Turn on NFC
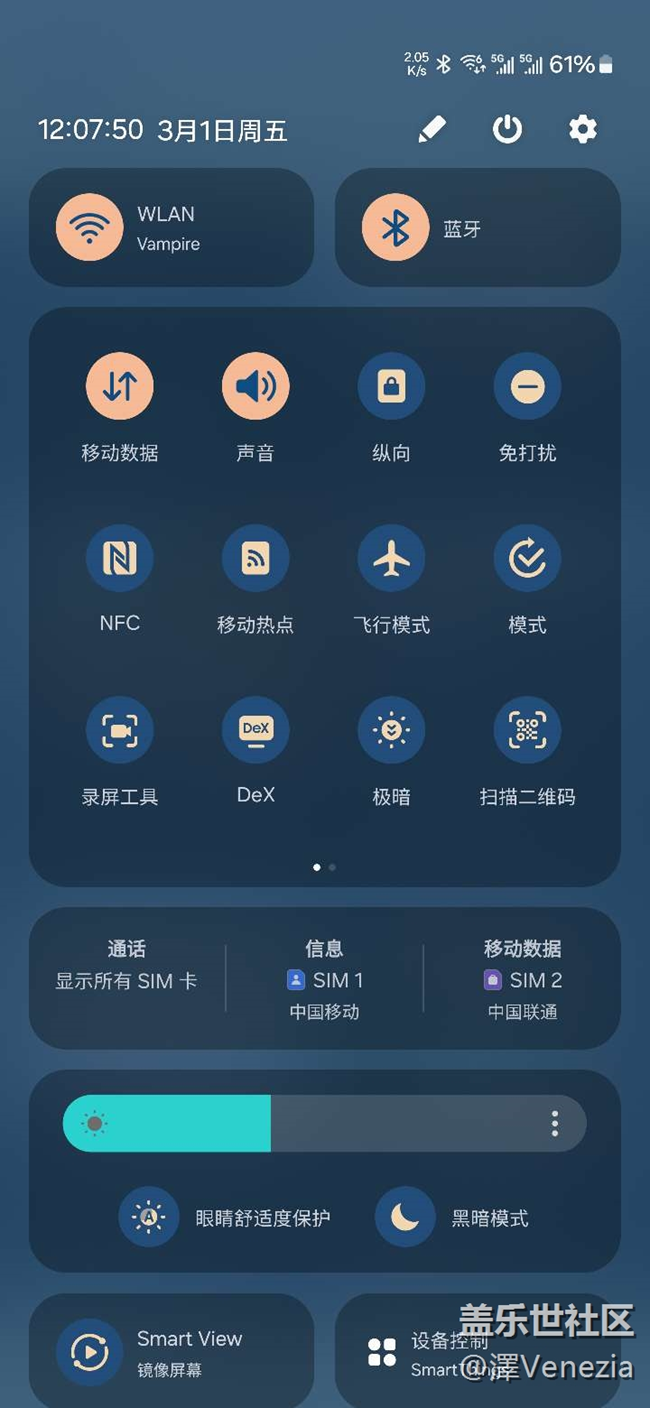The image size is (650, 1408). (120, 558)
